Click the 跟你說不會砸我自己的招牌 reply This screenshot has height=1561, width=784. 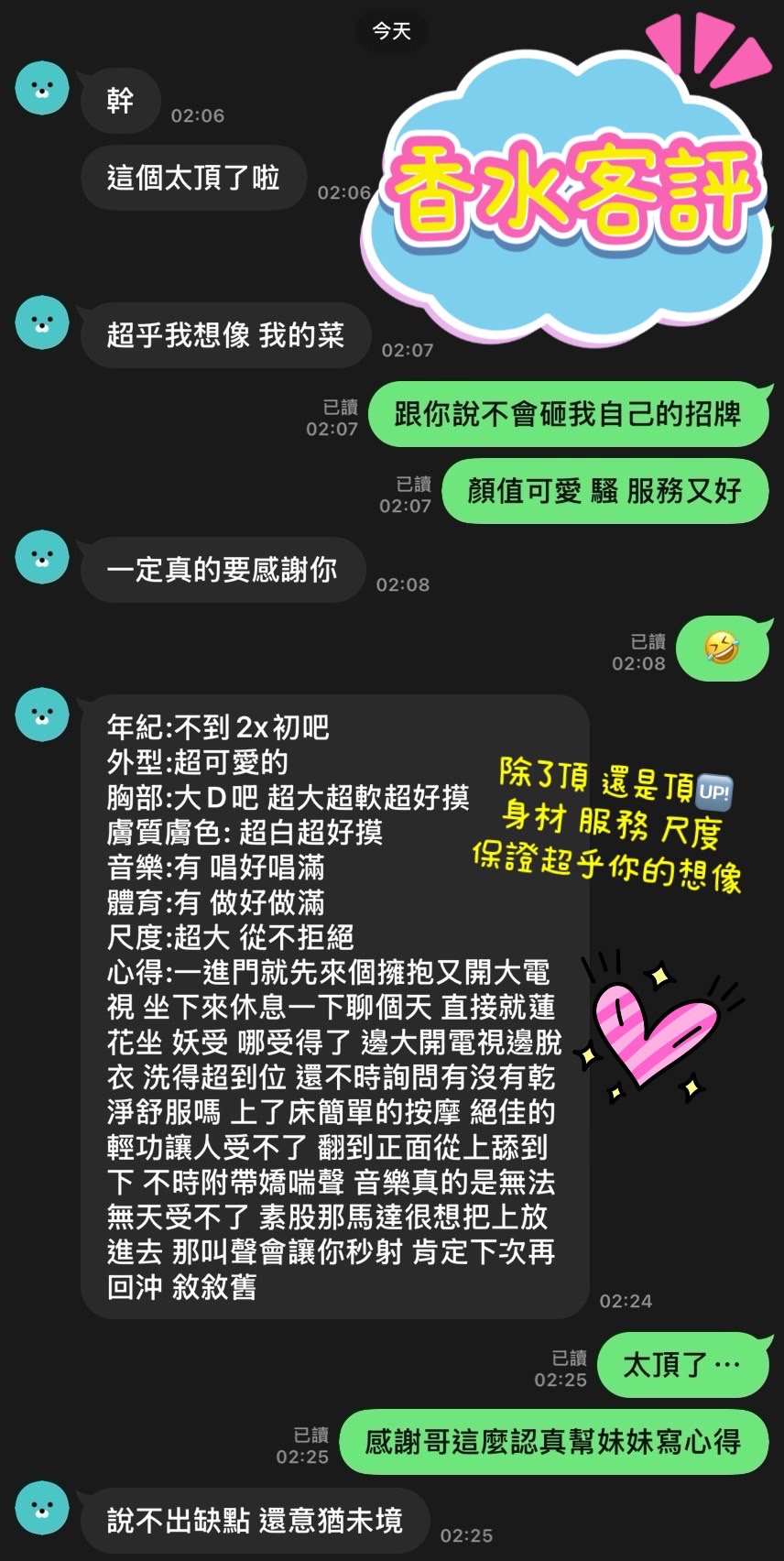tap(568, 415)
